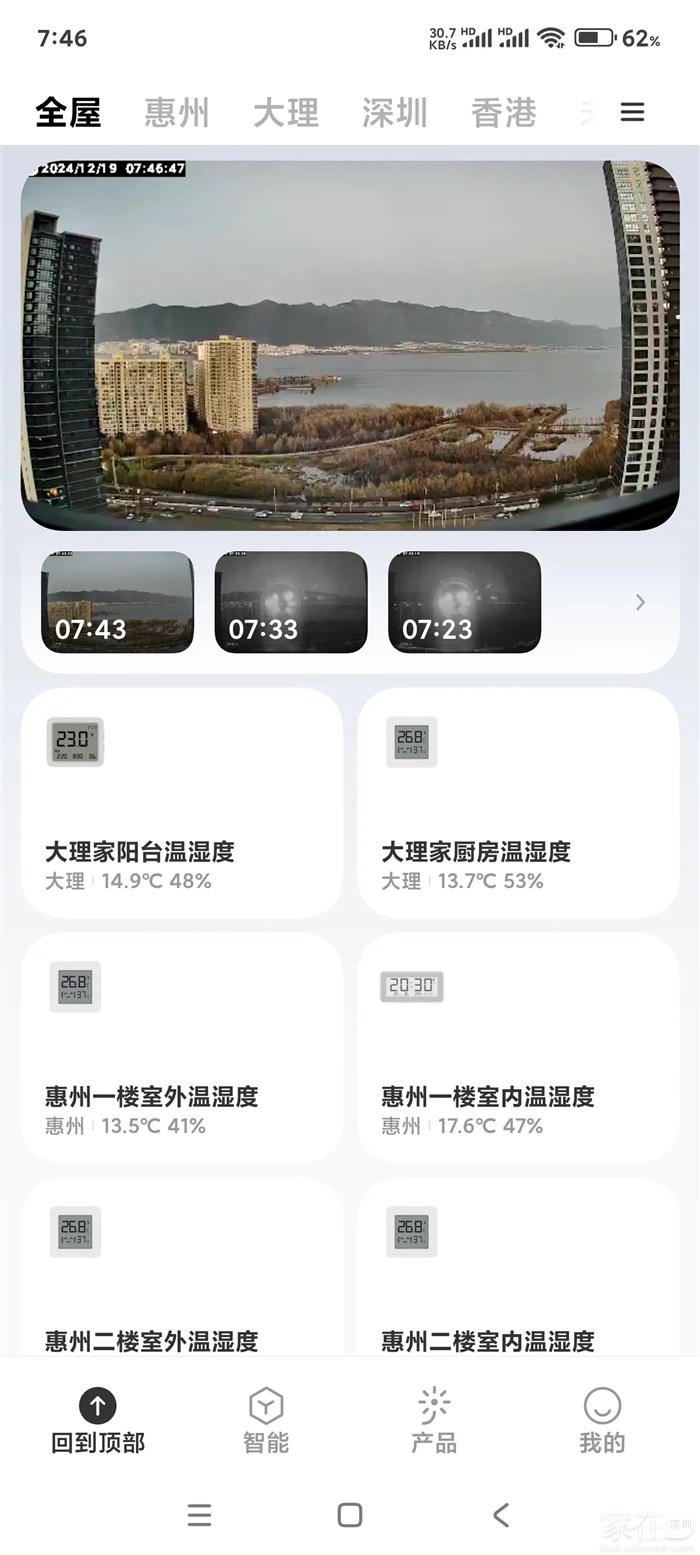Switch to the 大理 tab
Viewport: 700px width, 1555px height.
click(x=286, y=112)
